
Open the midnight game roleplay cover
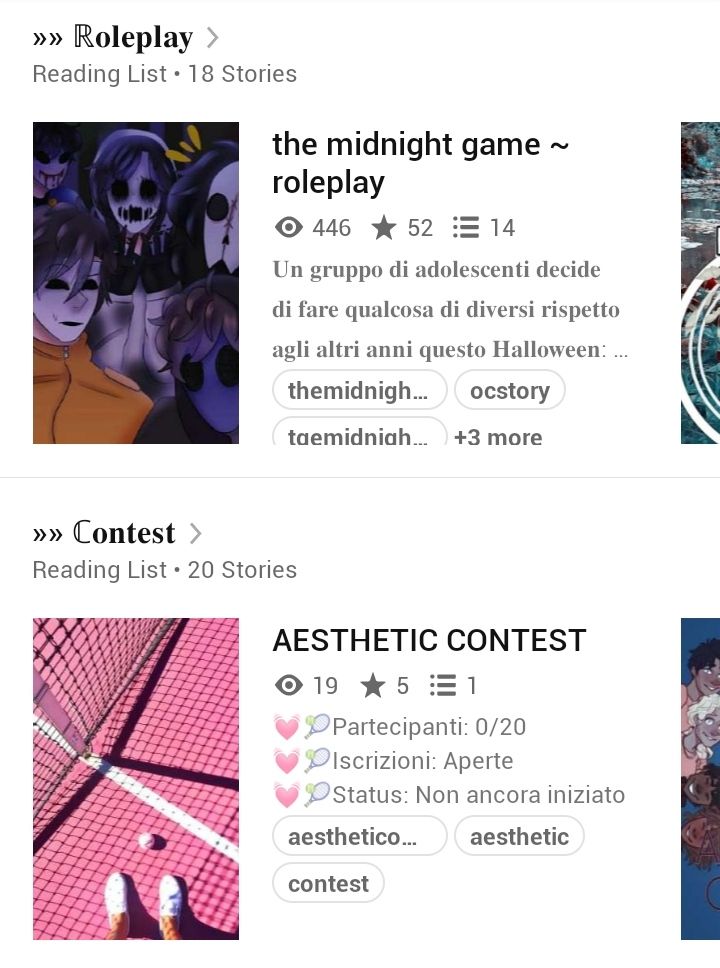click(136, 283)
